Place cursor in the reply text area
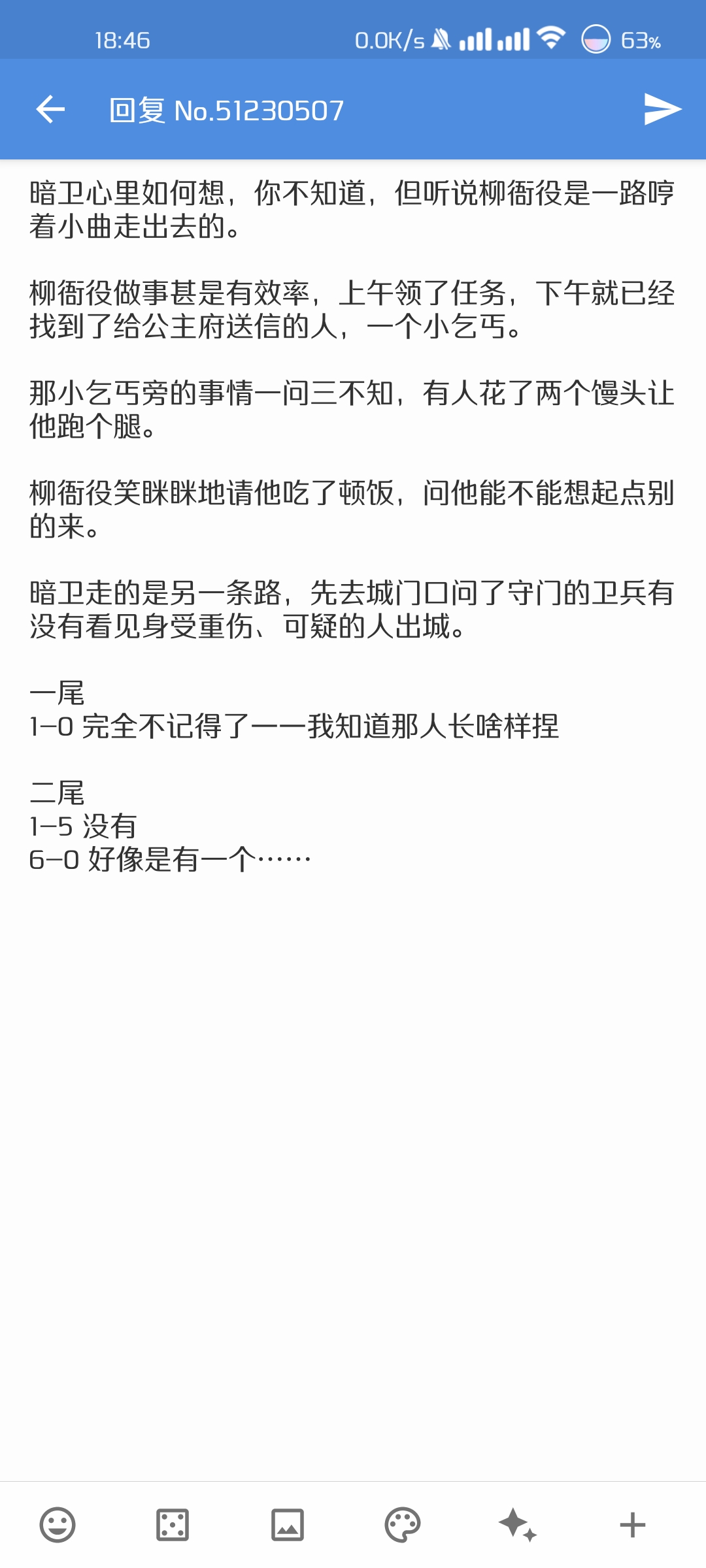Image resolution: width=706 pixels, height=1568 pixels. pyautogui.click(x=353, y=1111)
